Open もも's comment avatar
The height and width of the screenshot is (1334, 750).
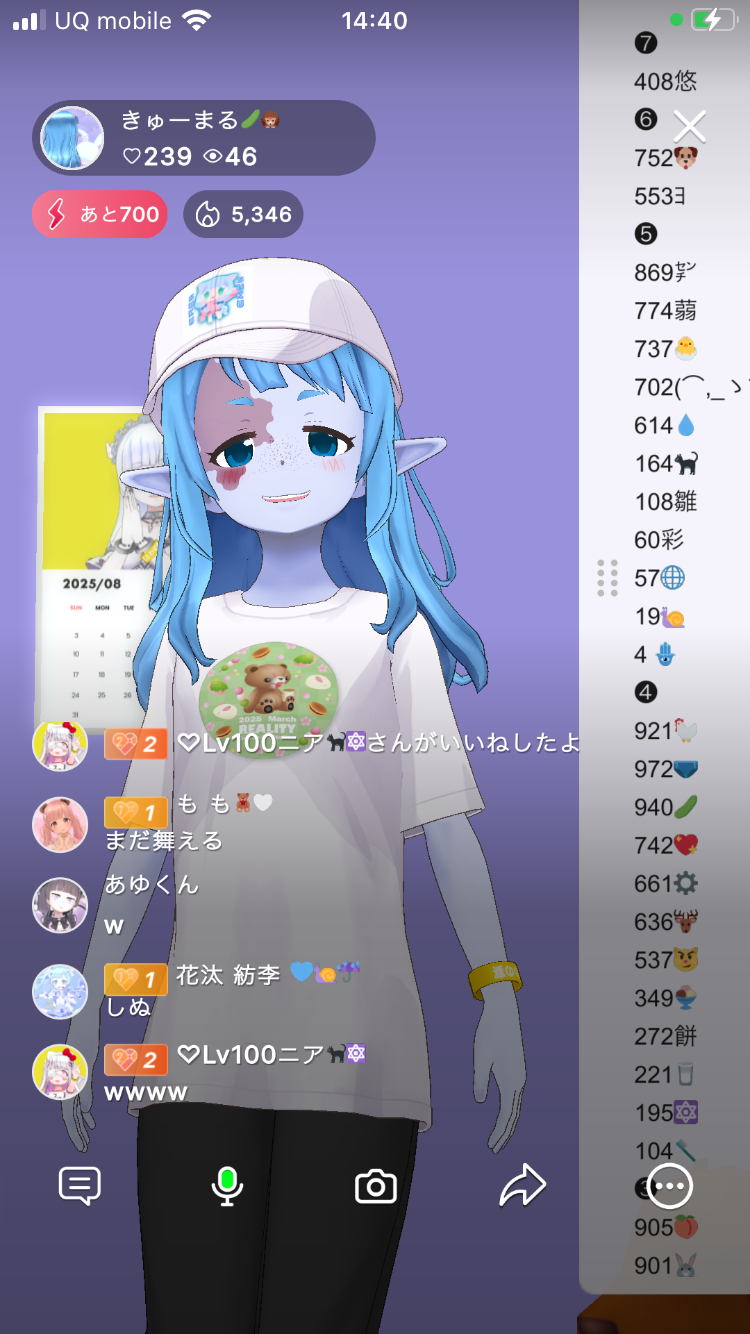click(59, 825)
